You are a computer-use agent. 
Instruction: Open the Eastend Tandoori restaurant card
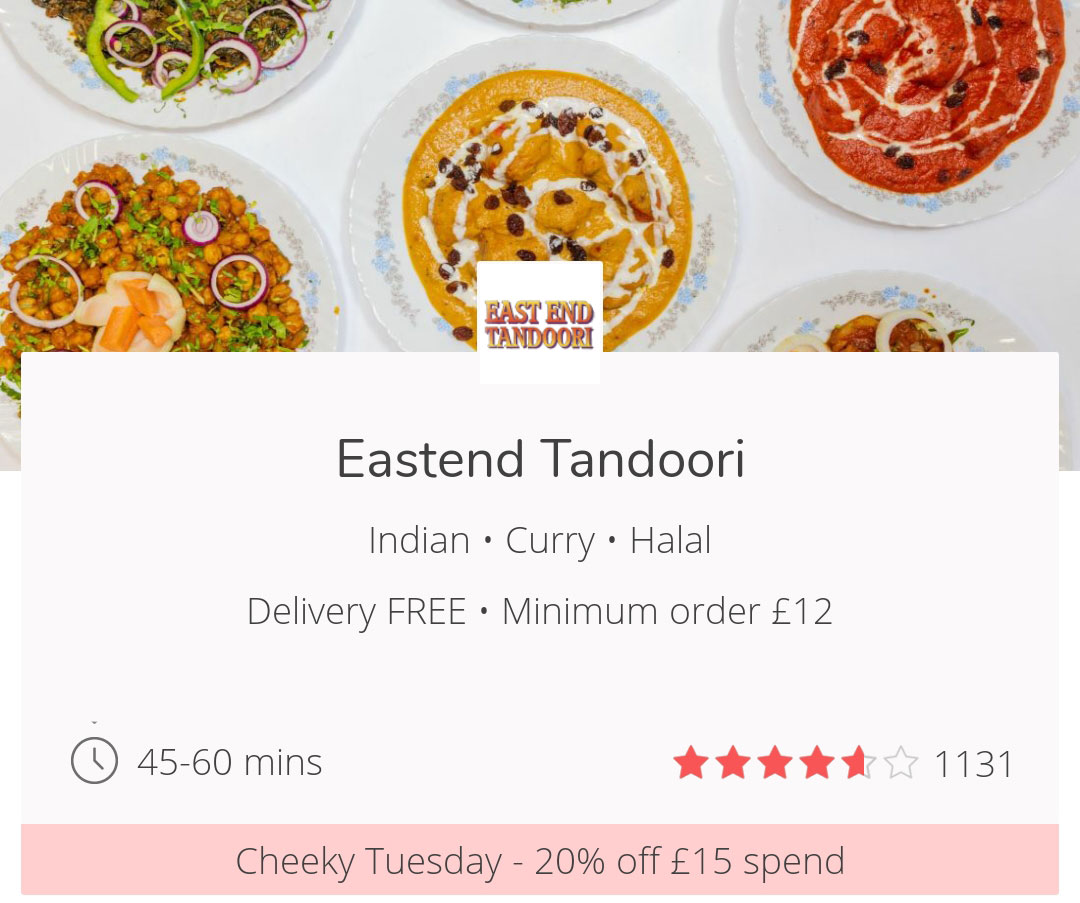tap(540, 460)
